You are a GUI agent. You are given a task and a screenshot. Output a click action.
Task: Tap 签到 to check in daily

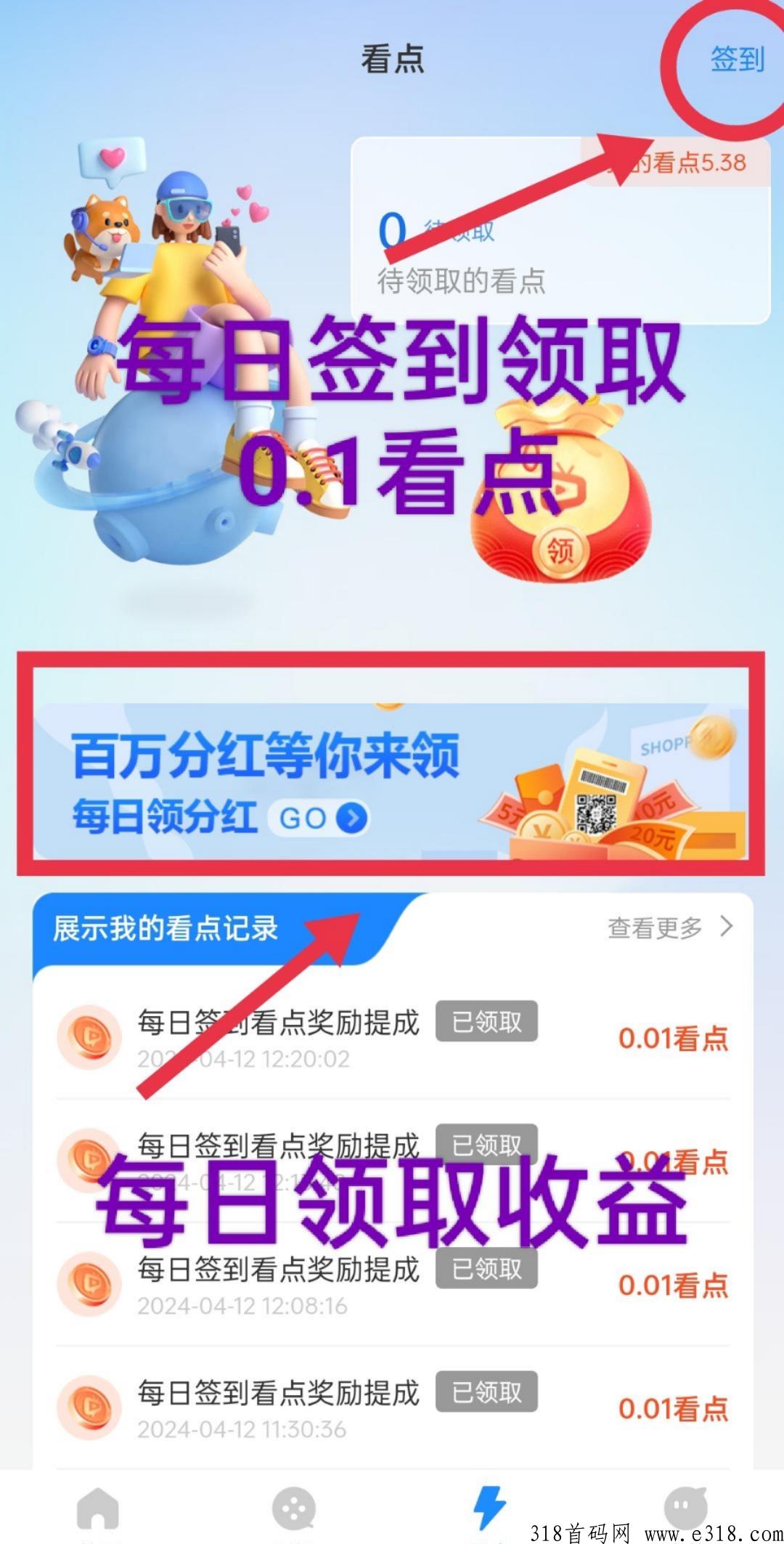tap(737, 59)
